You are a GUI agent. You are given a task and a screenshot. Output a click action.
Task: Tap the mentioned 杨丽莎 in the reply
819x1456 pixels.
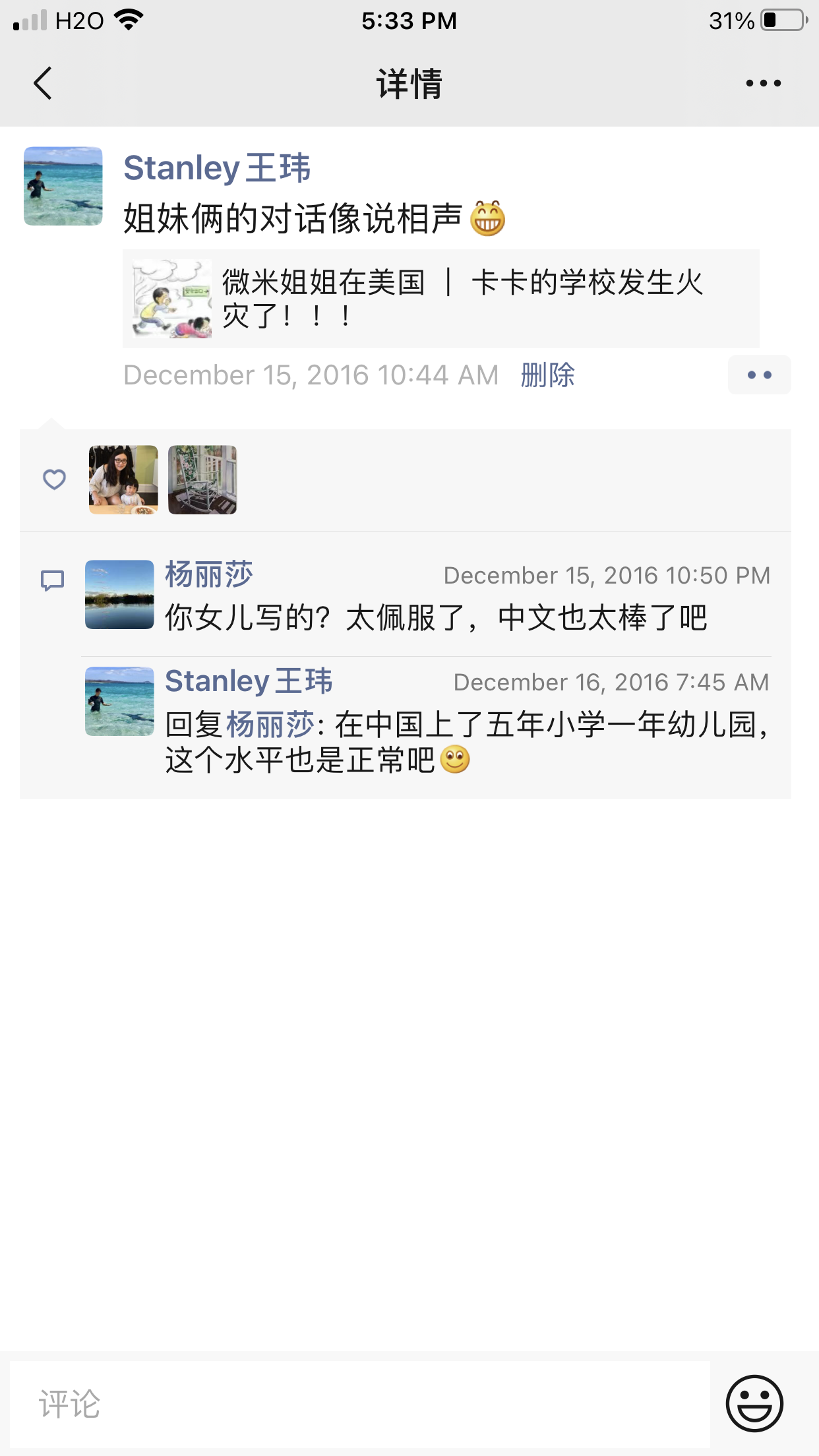tap(270, 725)
